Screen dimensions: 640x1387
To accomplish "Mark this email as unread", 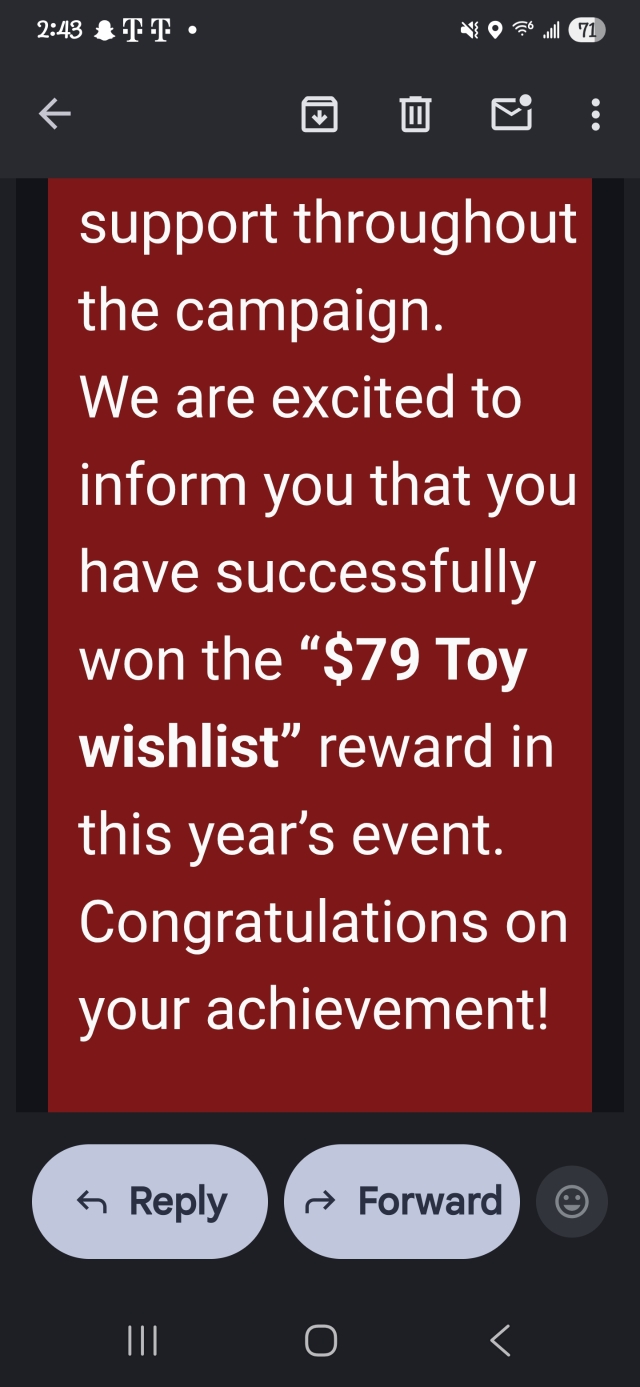I will [511, 114].
